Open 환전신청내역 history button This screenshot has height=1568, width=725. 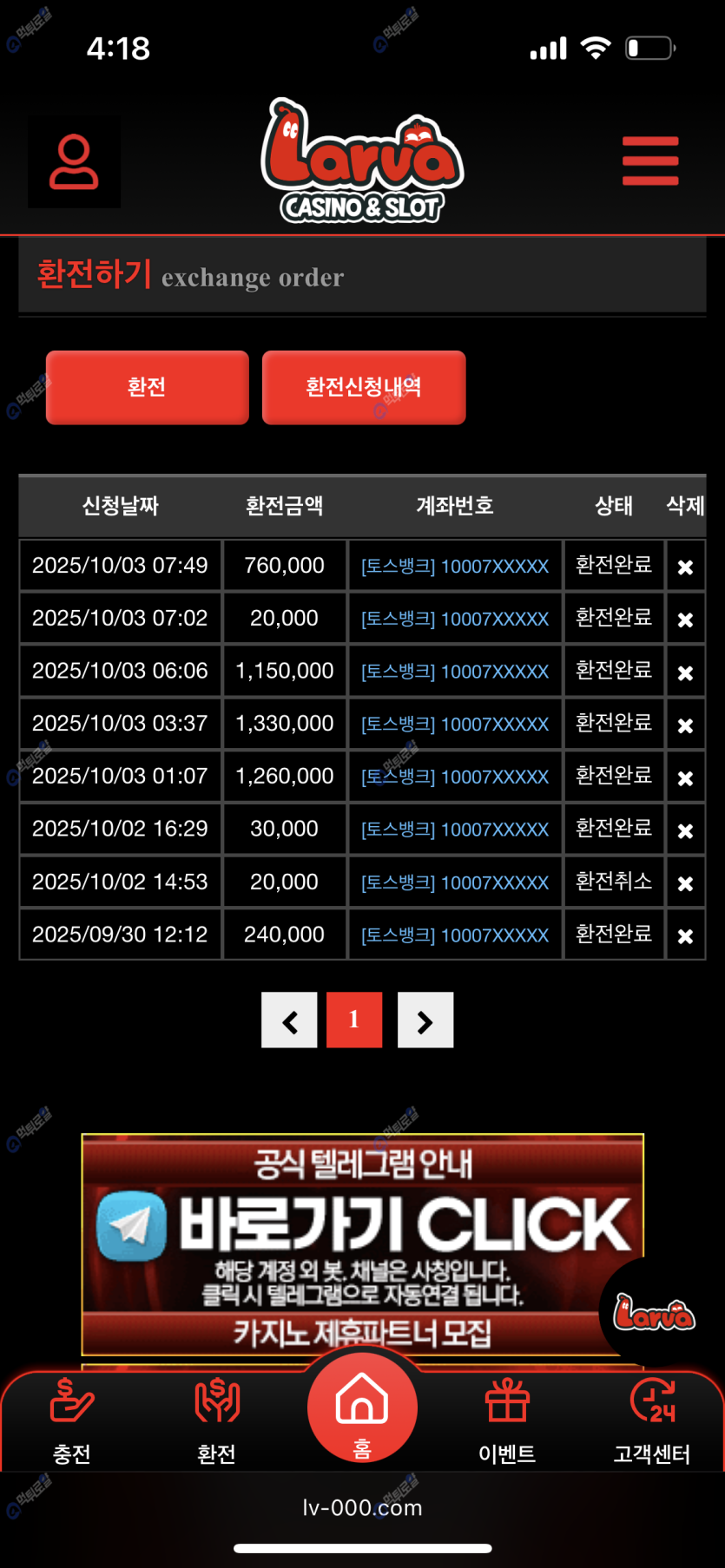[364, 387]
